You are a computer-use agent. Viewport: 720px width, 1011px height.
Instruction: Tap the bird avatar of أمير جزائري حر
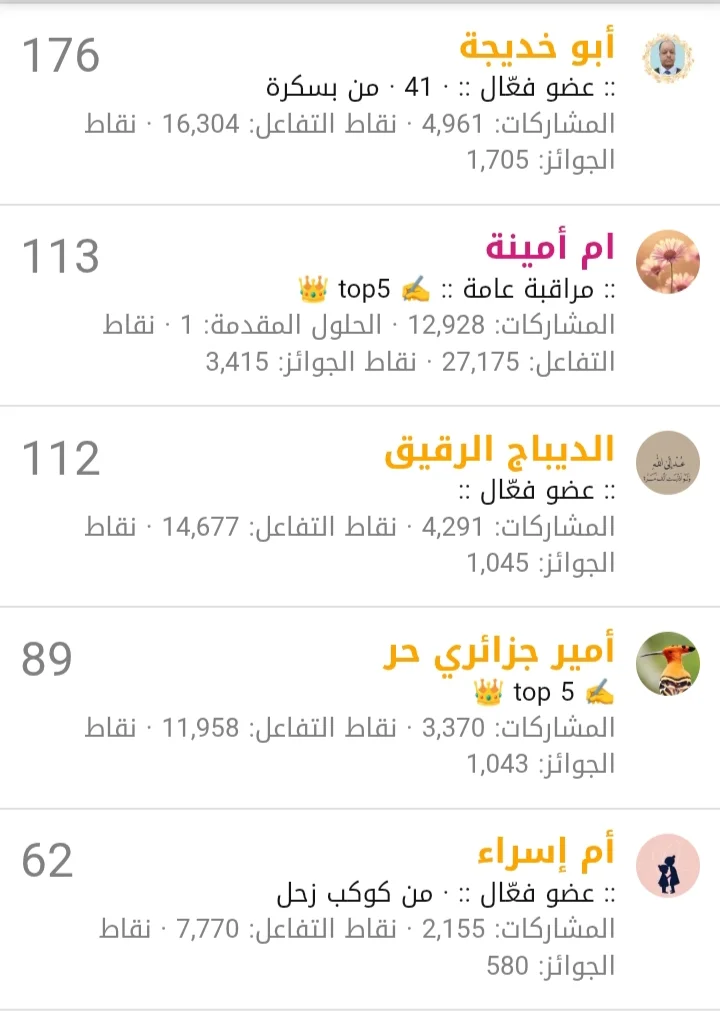click(668, 663)
